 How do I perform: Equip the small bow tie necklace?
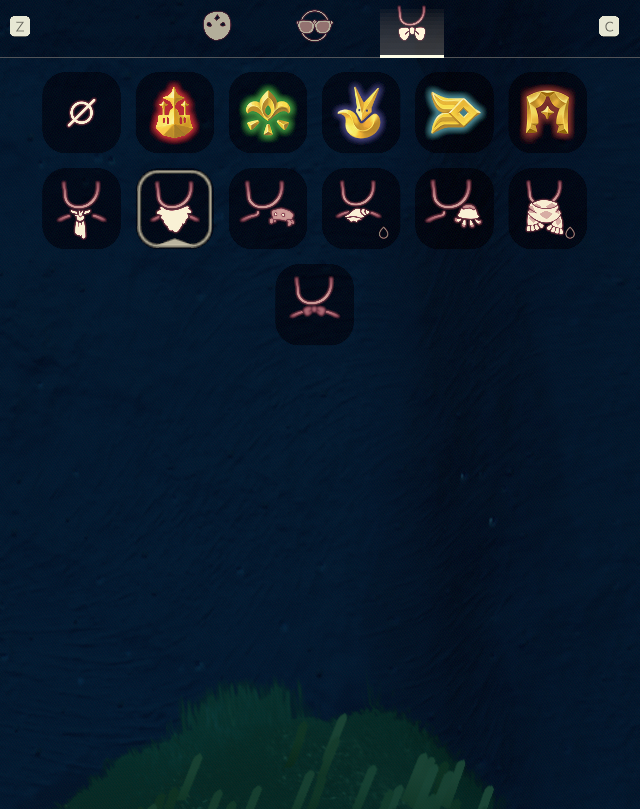pos(314,304)
